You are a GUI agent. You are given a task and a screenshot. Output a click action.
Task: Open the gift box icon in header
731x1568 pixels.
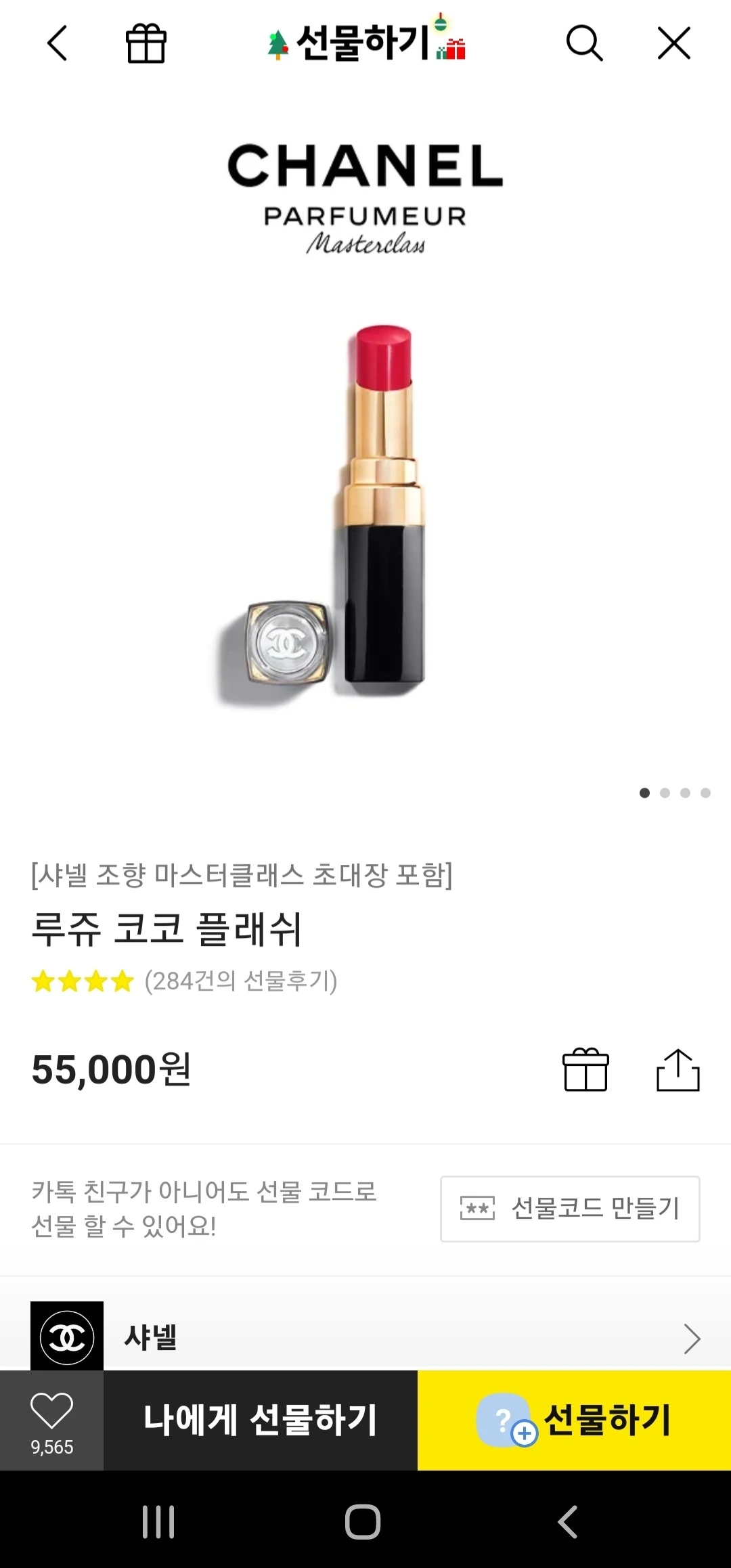coord(146,43)
